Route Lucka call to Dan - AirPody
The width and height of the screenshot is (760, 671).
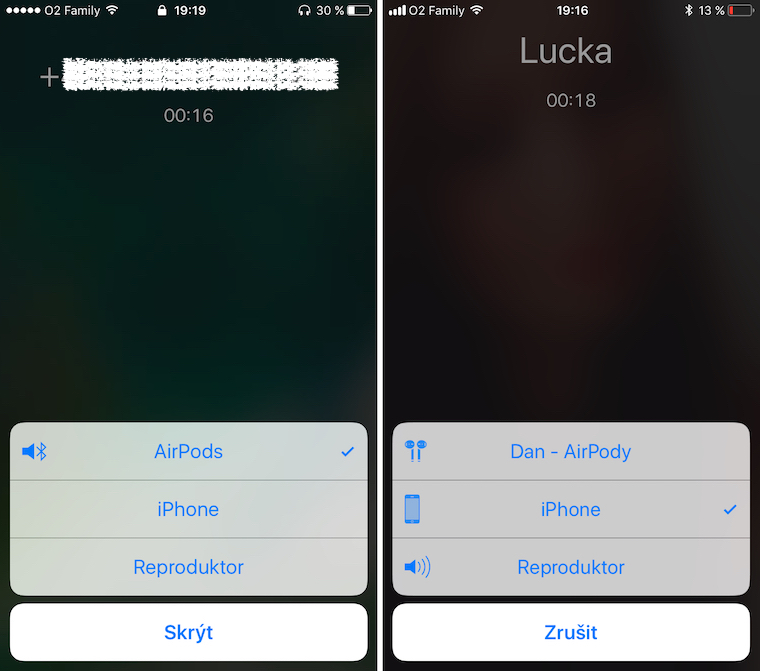(570, 452)
